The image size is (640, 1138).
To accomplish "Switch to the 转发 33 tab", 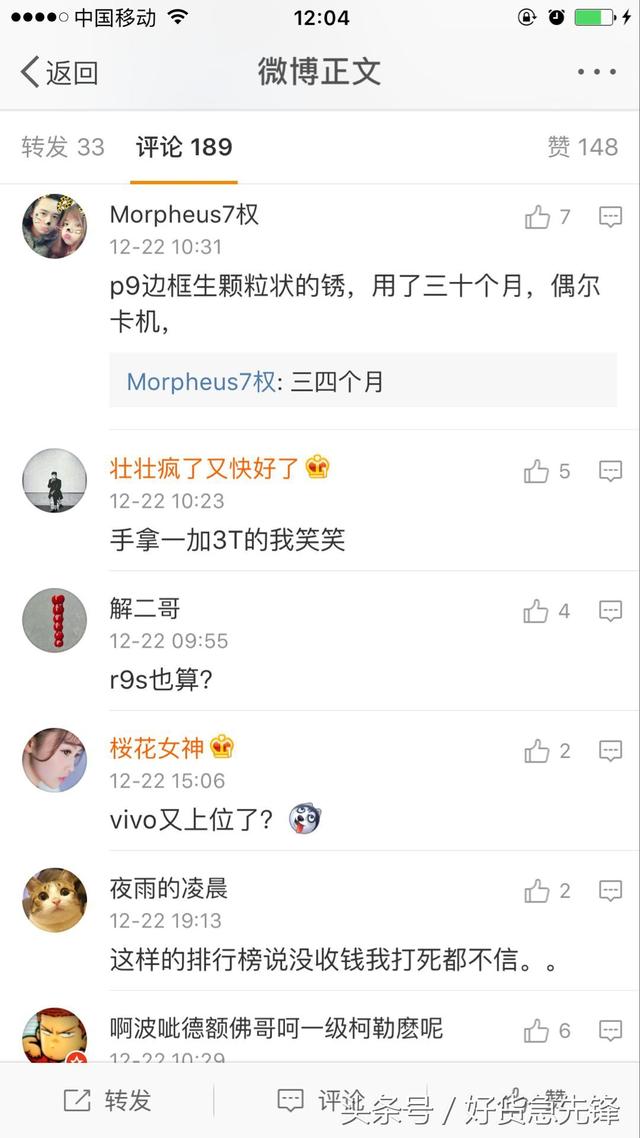I will [62, 147].
